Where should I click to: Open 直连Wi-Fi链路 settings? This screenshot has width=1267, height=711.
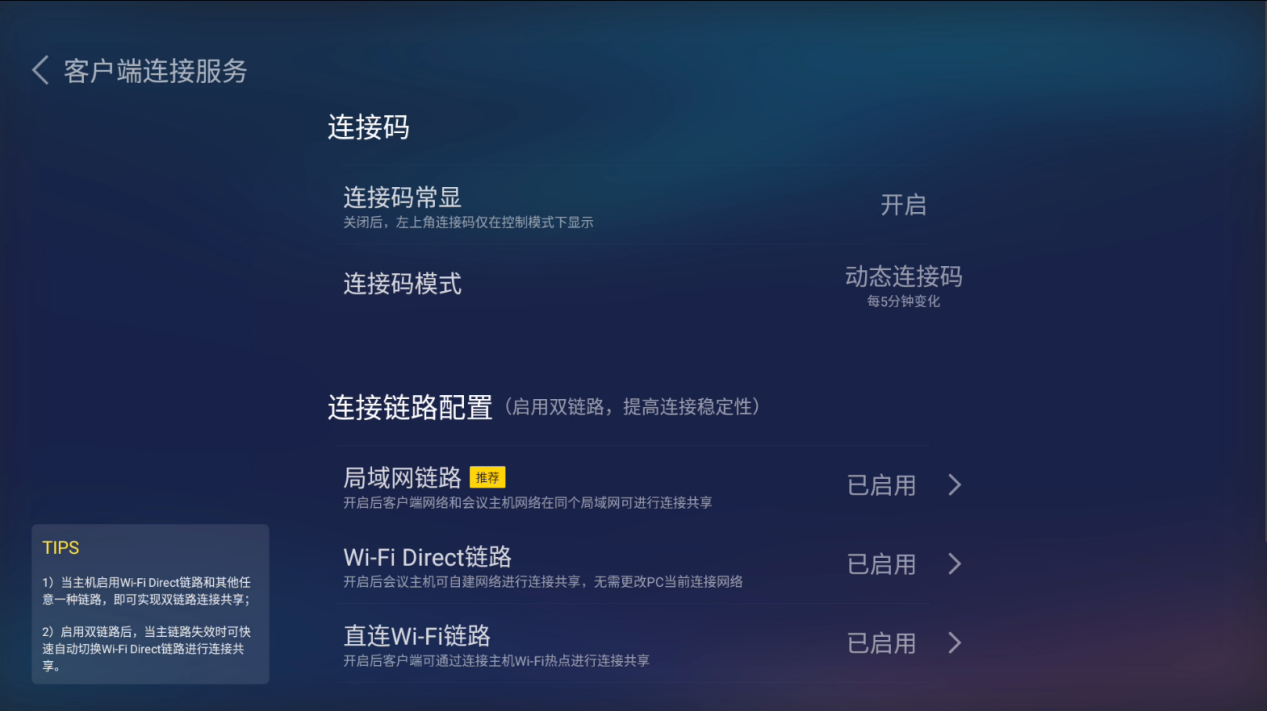953,643
